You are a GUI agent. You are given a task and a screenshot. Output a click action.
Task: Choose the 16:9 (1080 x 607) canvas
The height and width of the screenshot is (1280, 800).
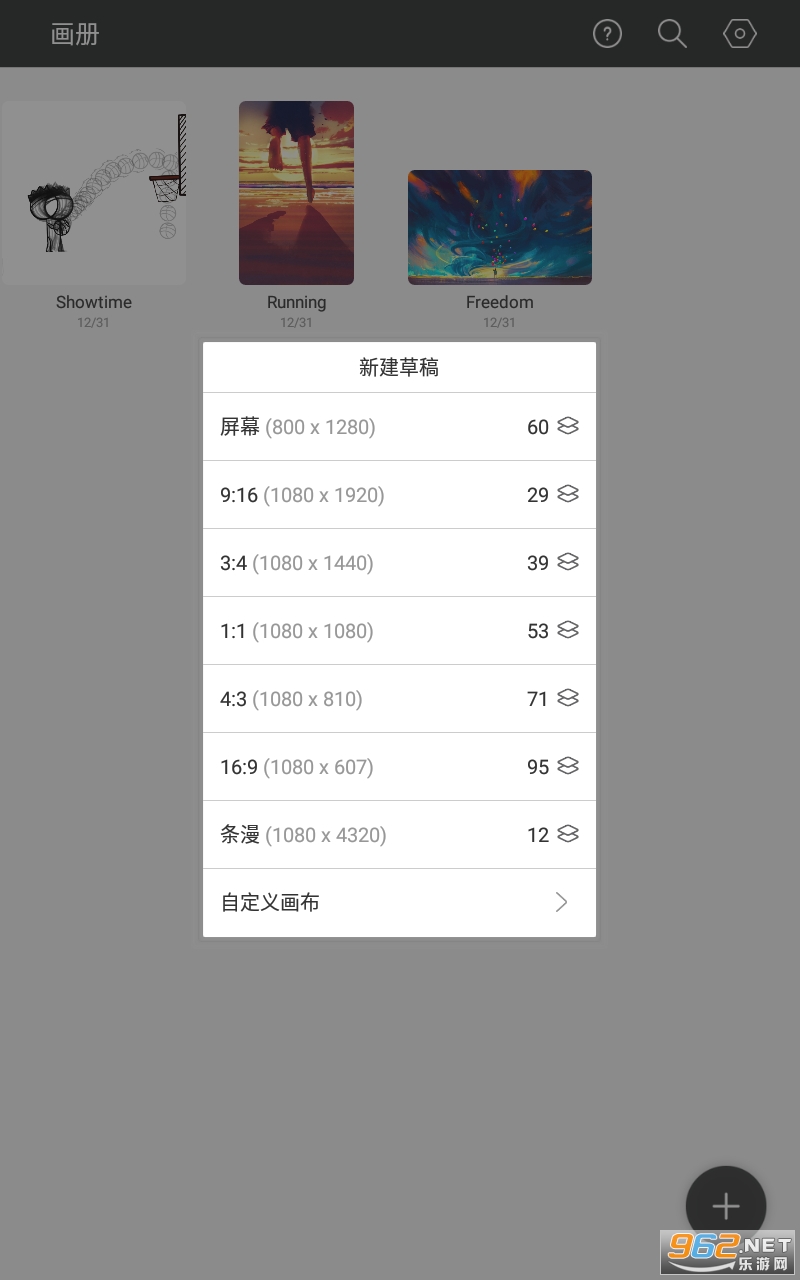(399, 767)
